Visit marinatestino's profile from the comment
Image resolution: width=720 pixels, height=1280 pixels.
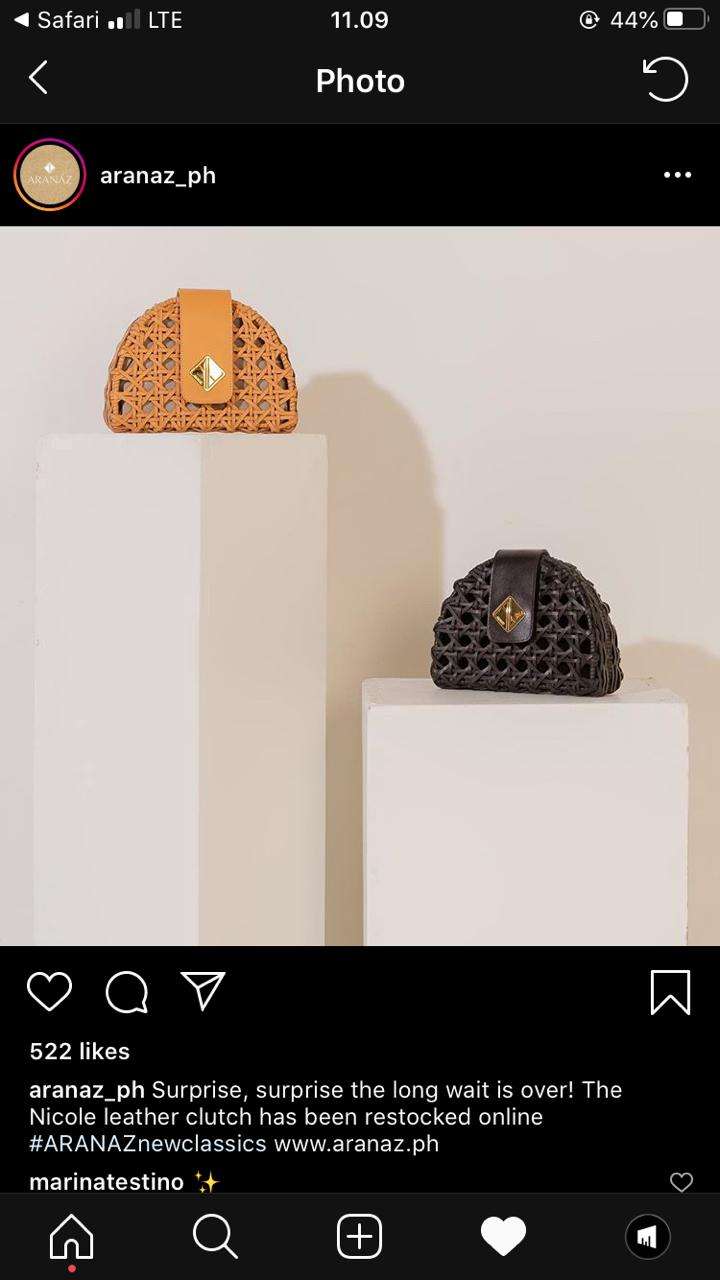pyautogui.click(x=107, y=1182)
